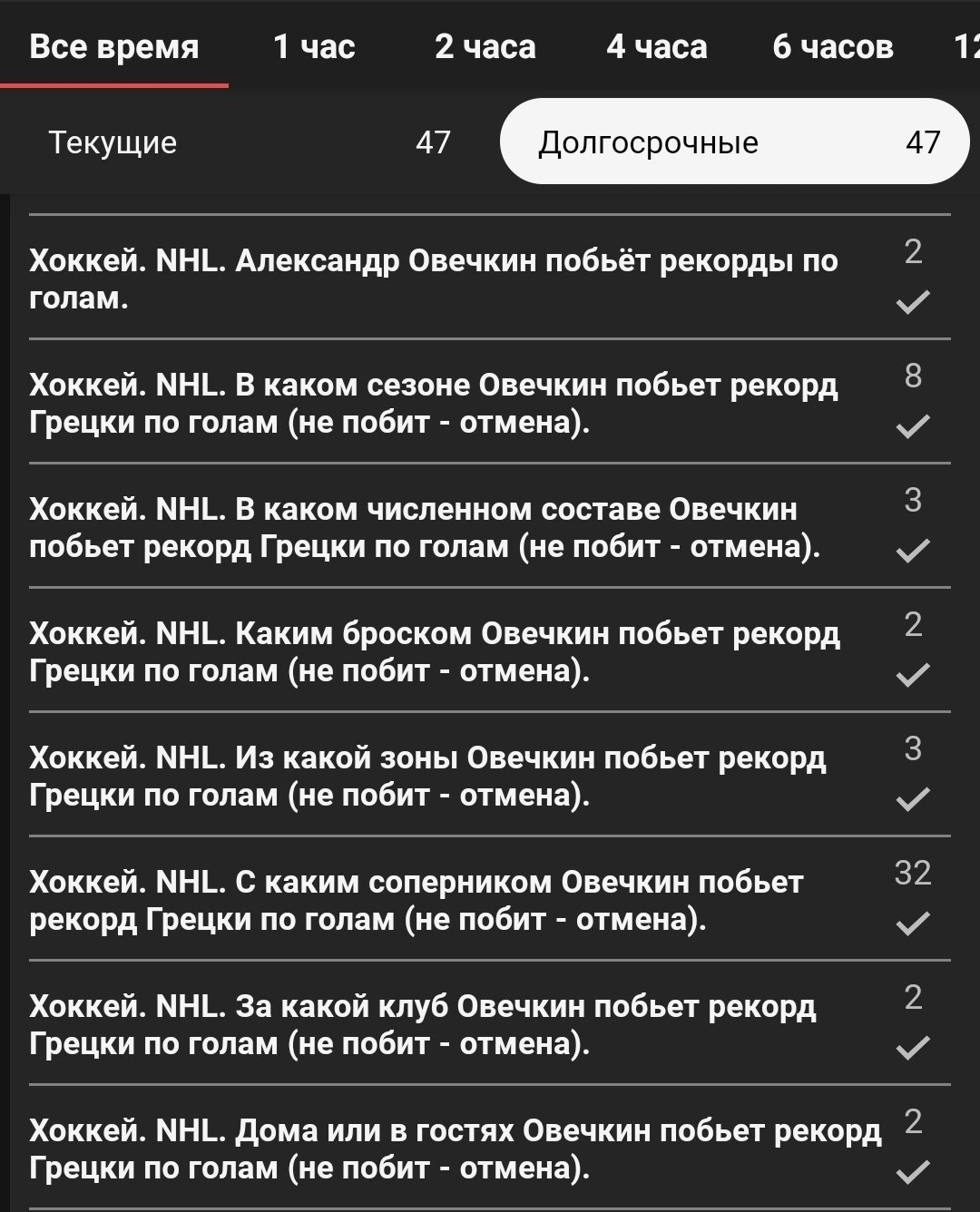
Task: Select the 'Долгосрочные' segment
Action: click(x=734, y=142)
